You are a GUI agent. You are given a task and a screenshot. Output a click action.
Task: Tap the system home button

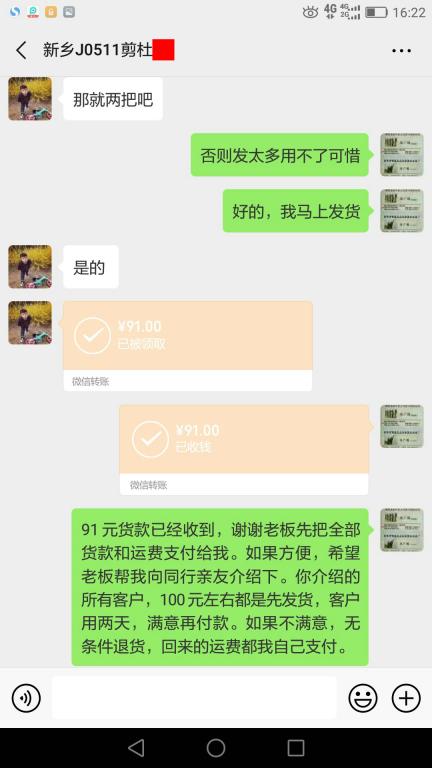216,748
